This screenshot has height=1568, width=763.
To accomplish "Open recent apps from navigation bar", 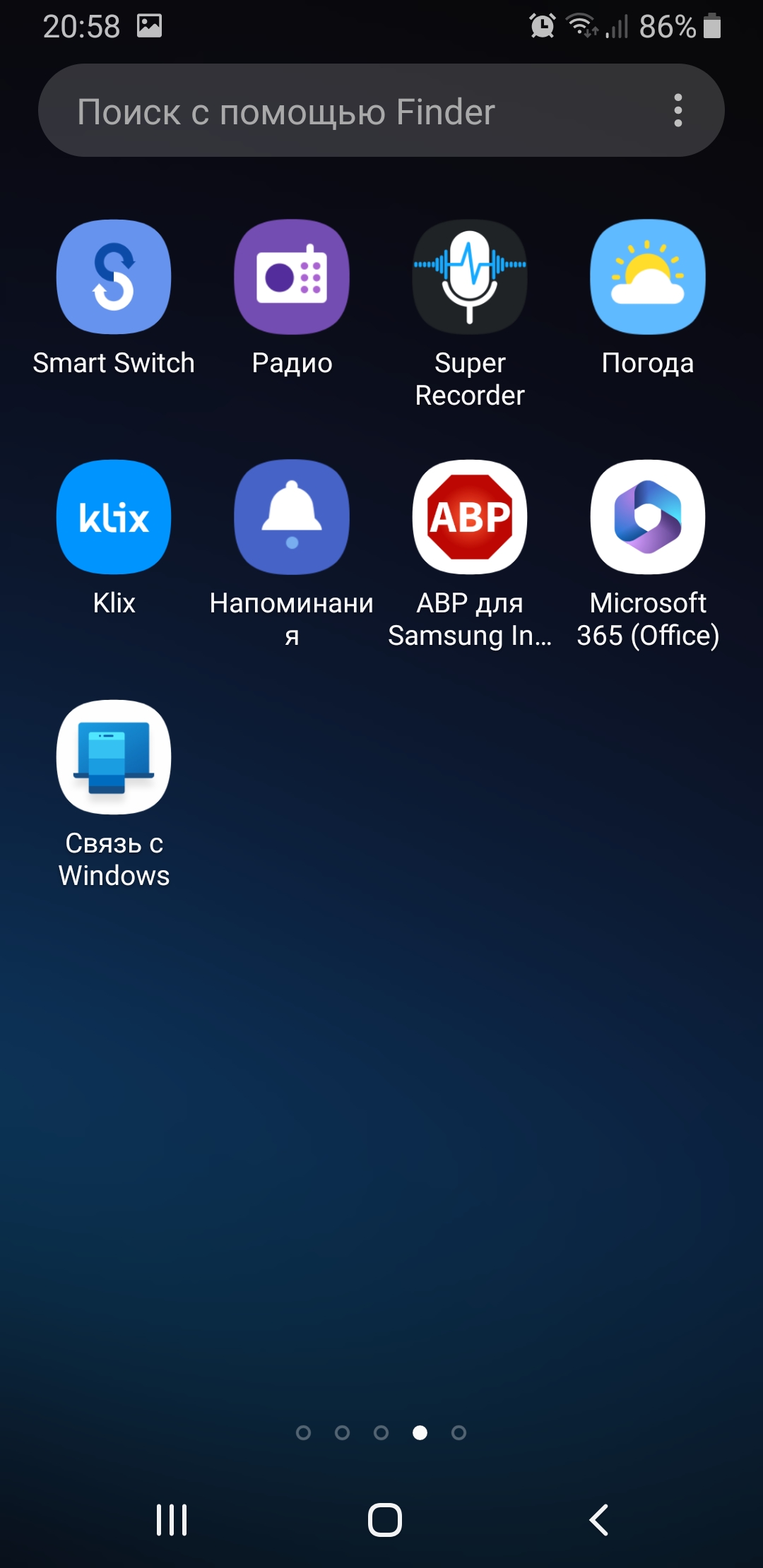I will click(172, 1520).
